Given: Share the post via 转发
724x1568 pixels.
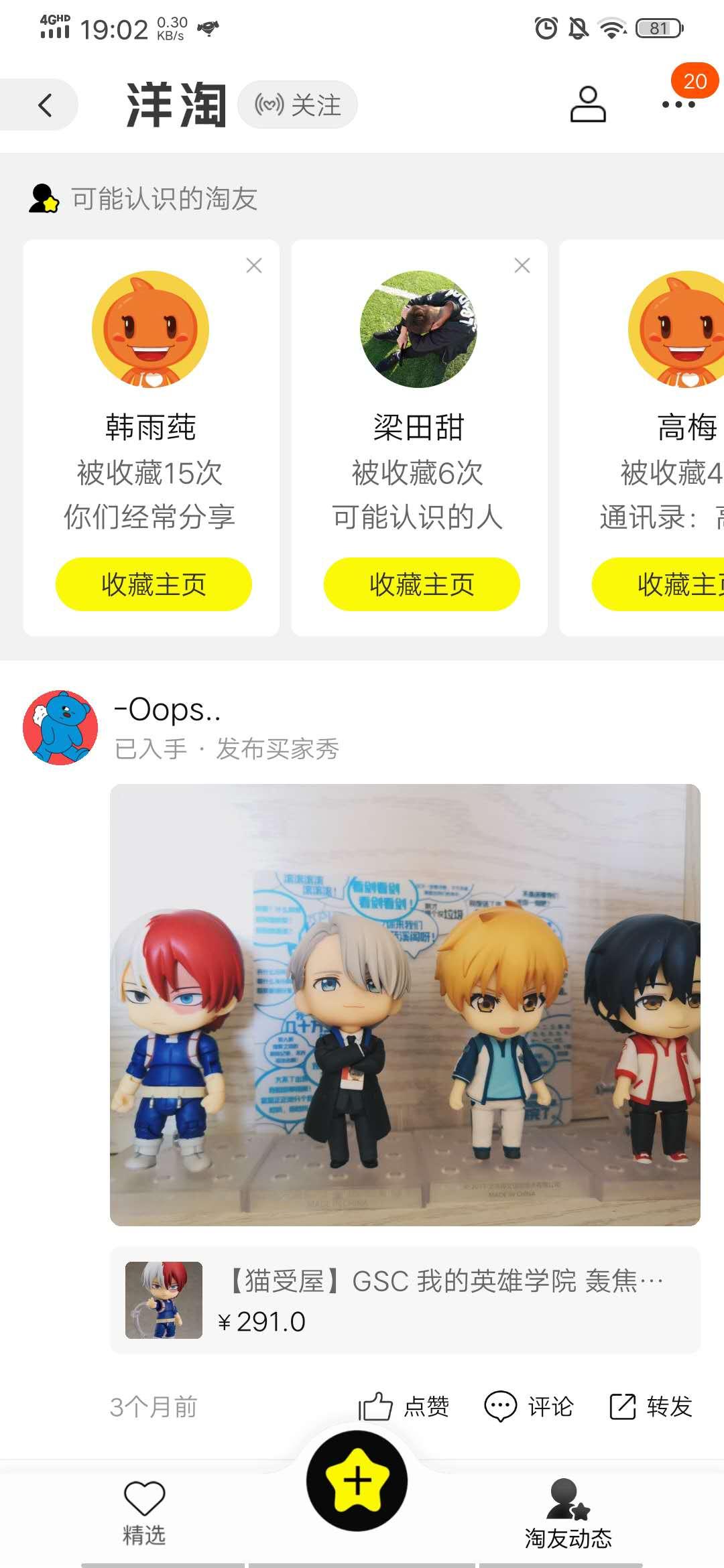Looking at the screenshot, I should point(650,1407).
